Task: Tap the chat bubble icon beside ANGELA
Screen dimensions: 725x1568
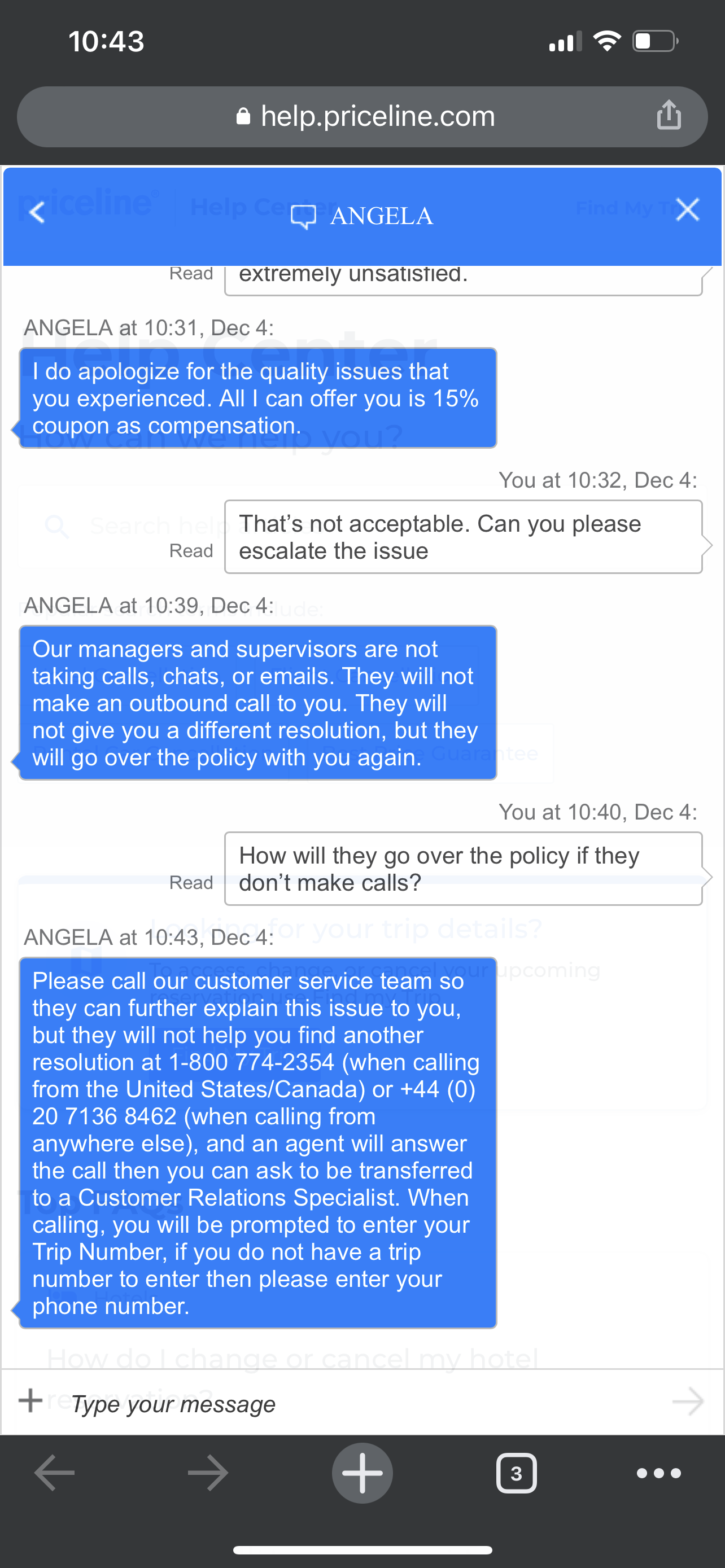Action: click(304, 216)
